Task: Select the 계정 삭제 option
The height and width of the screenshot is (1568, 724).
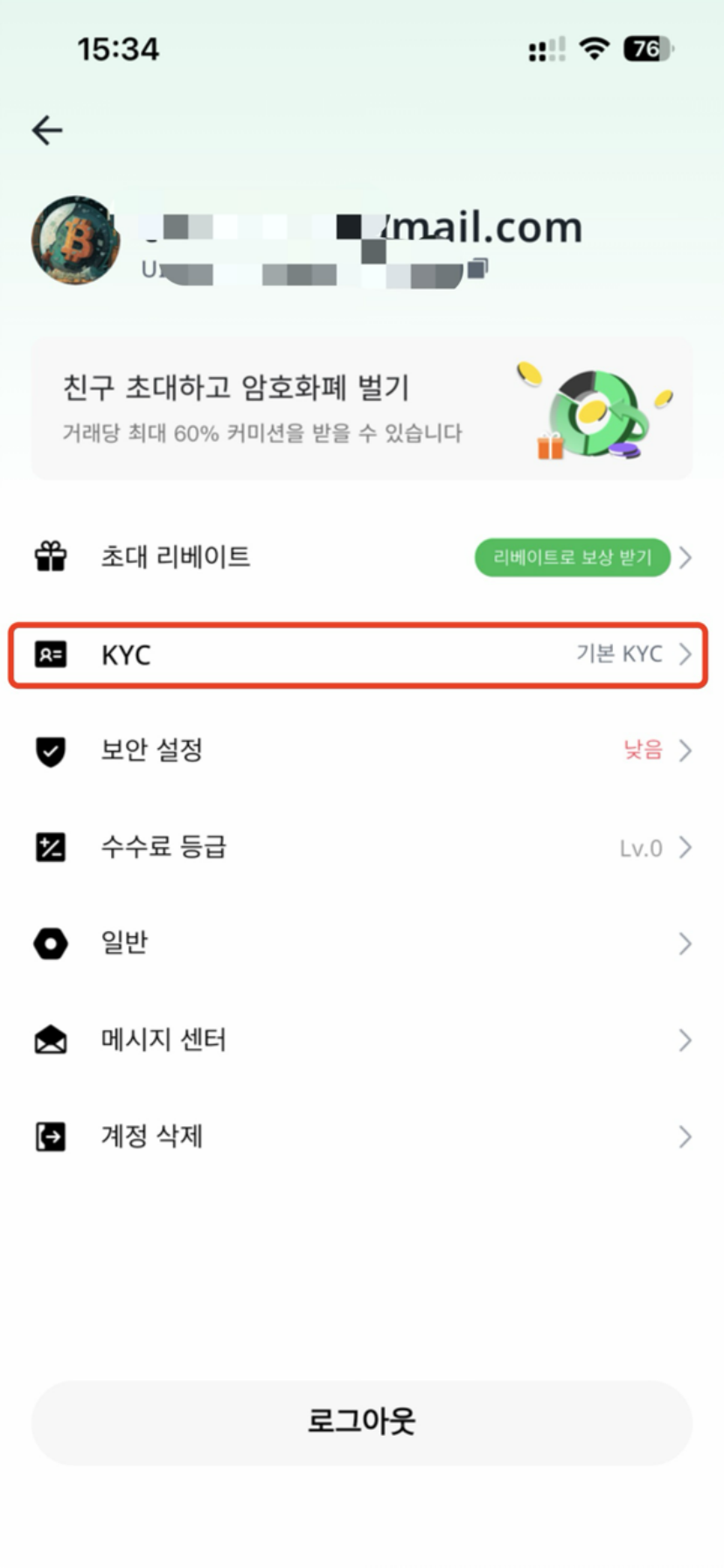Action: pos(361,1137)
